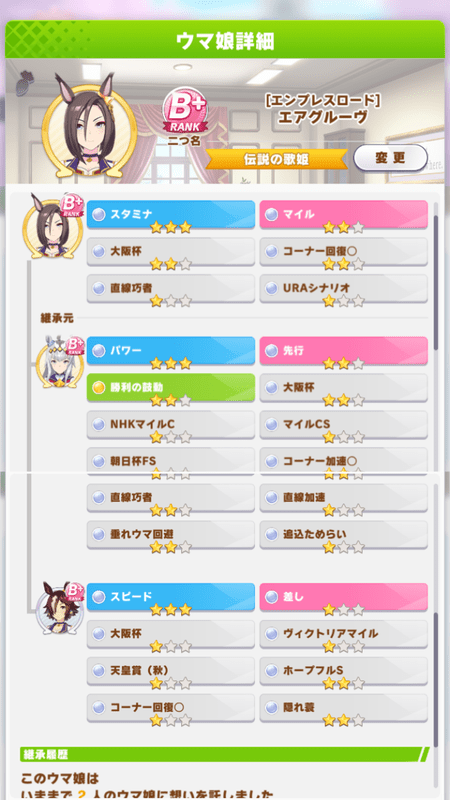450x800 pixels.
Task: Open the NHKマイルC factor
Action: [171, 424]
